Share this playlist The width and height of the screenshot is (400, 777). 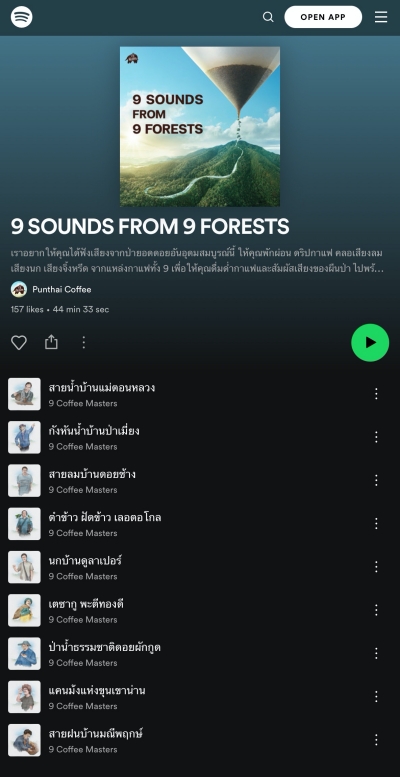[52, 342]
